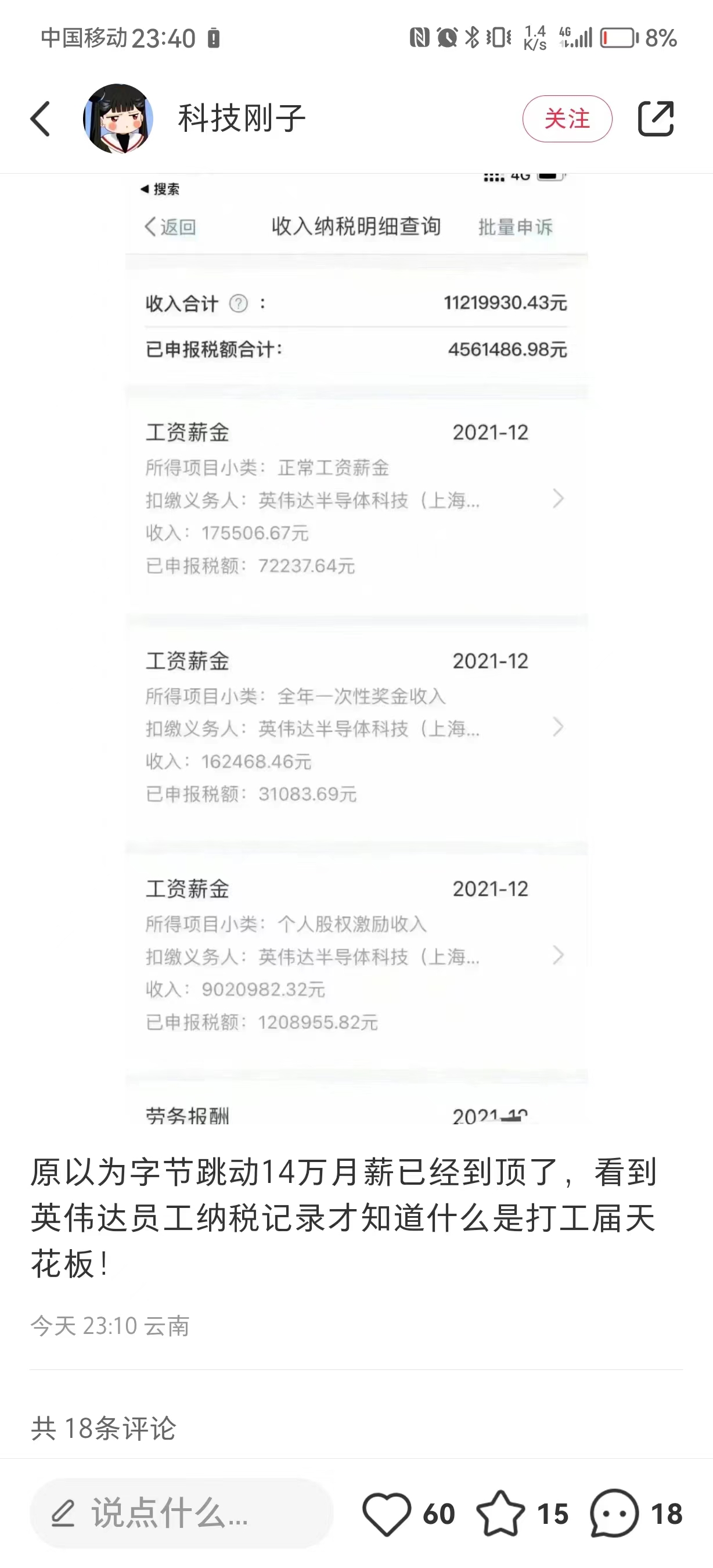Bookmark the post with the star icon
This screenshot has width=713, height=1568.
[500, 1514]
